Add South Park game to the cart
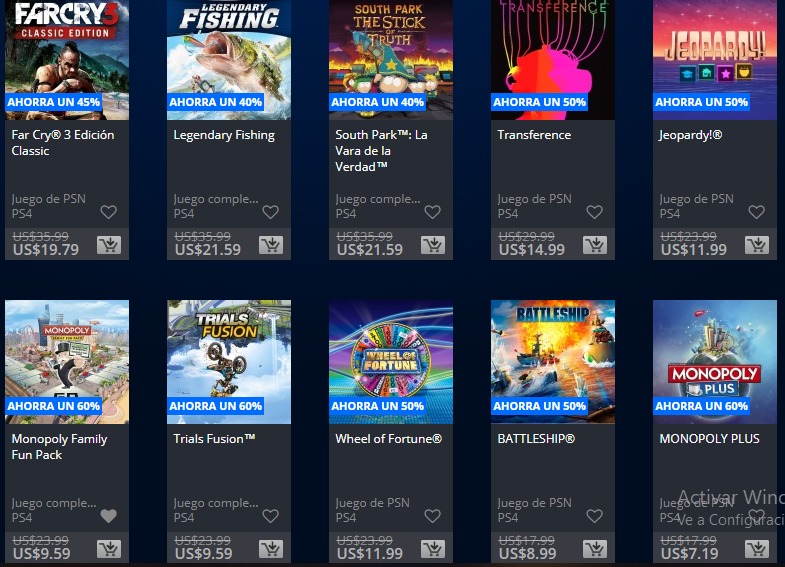Screen dimensions: 785x567 pos(433,245)
